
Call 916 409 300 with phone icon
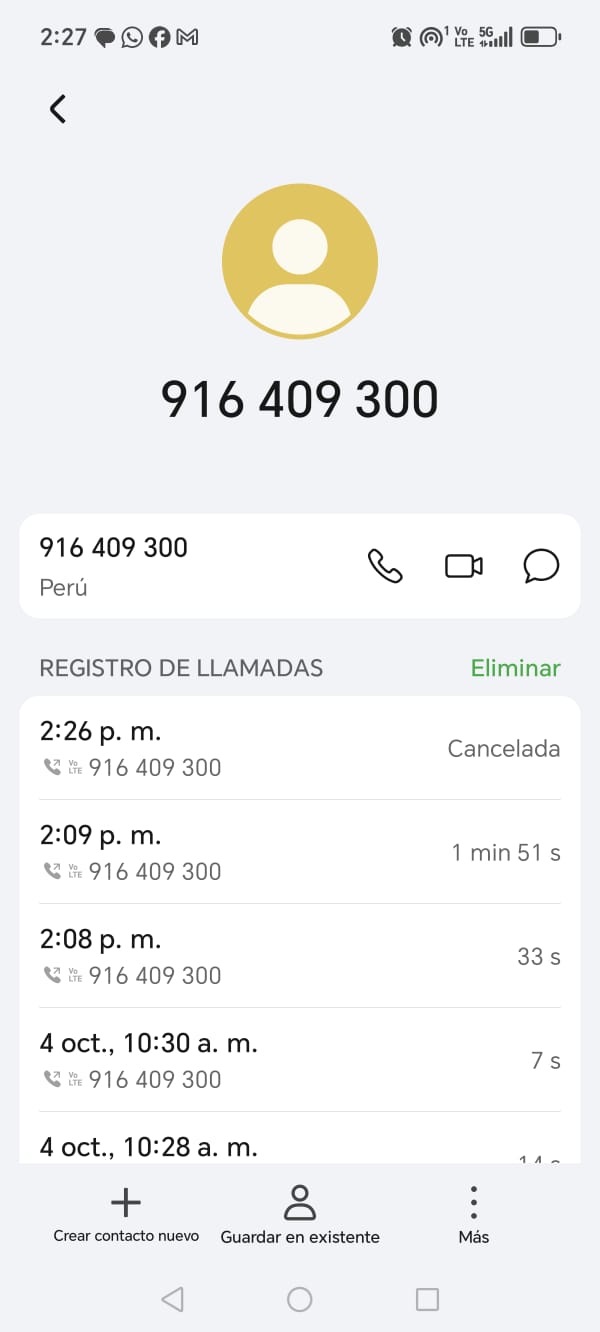coord(385,566)
